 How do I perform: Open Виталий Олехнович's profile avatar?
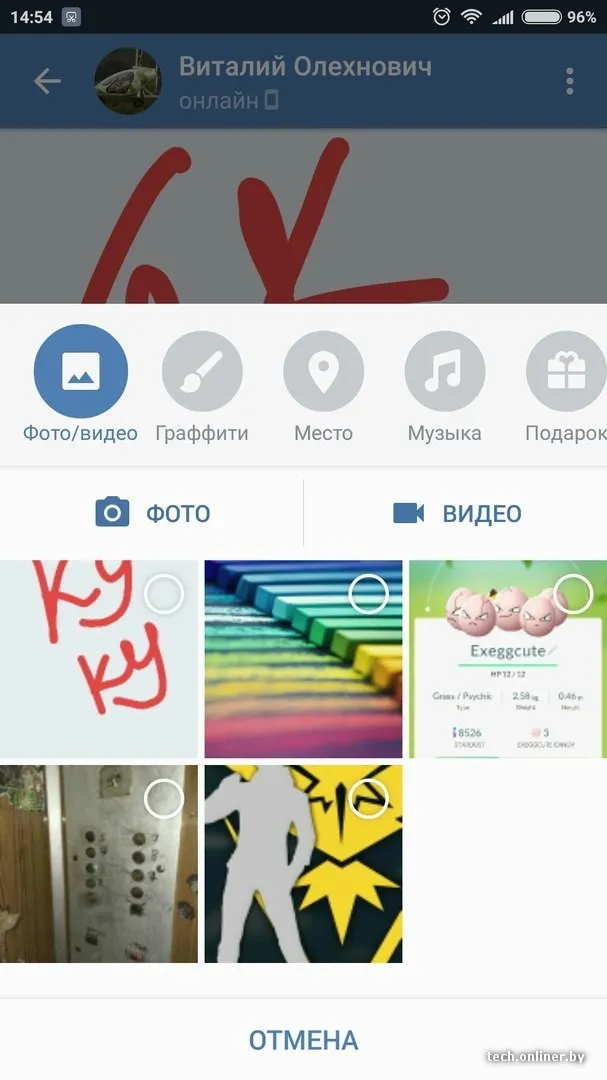click(127, 81)
